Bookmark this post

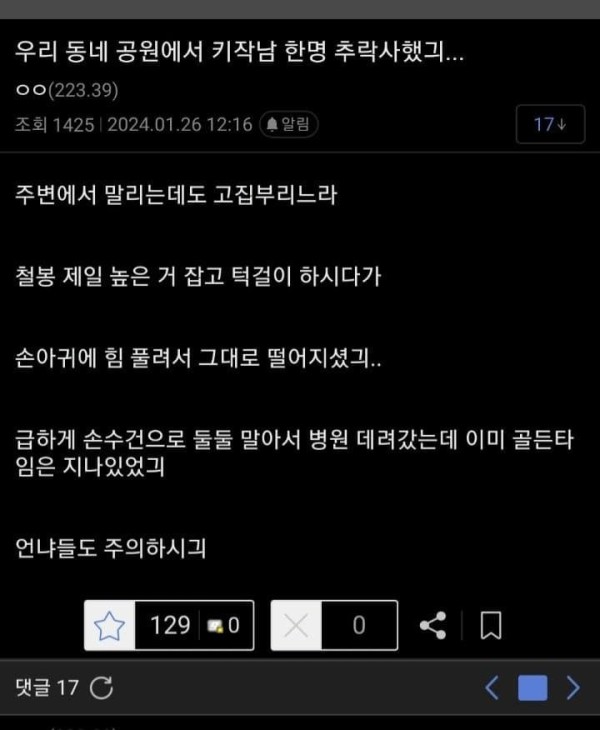(490, 626)
